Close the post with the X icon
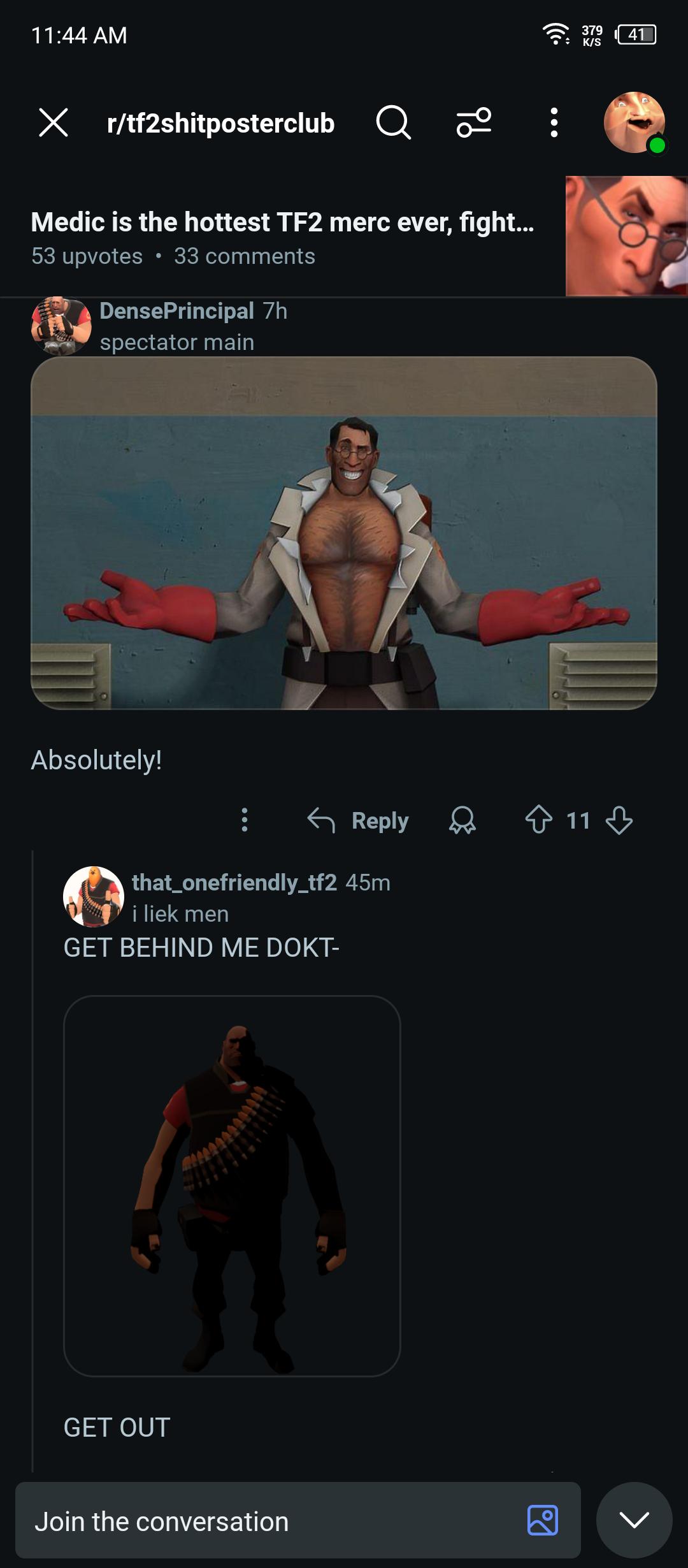688x1568 pixels. (x=54, y=122)
